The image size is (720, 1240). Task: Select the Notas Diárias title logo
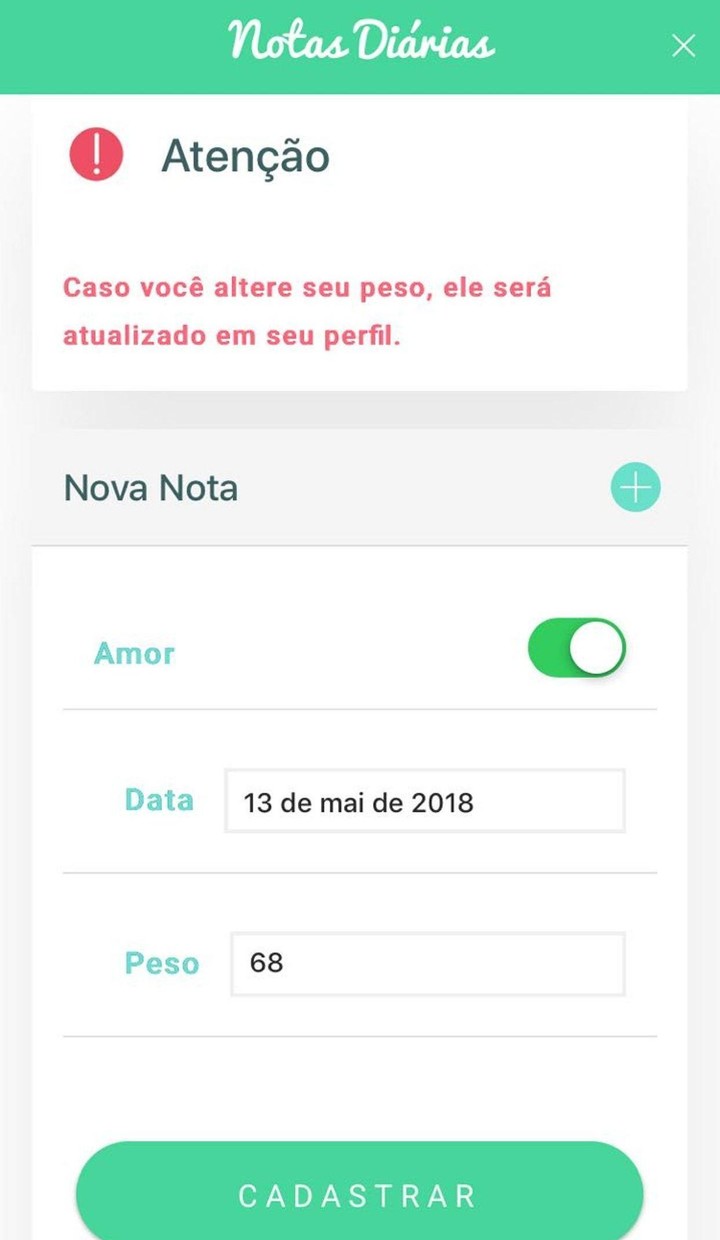[360, 42]
